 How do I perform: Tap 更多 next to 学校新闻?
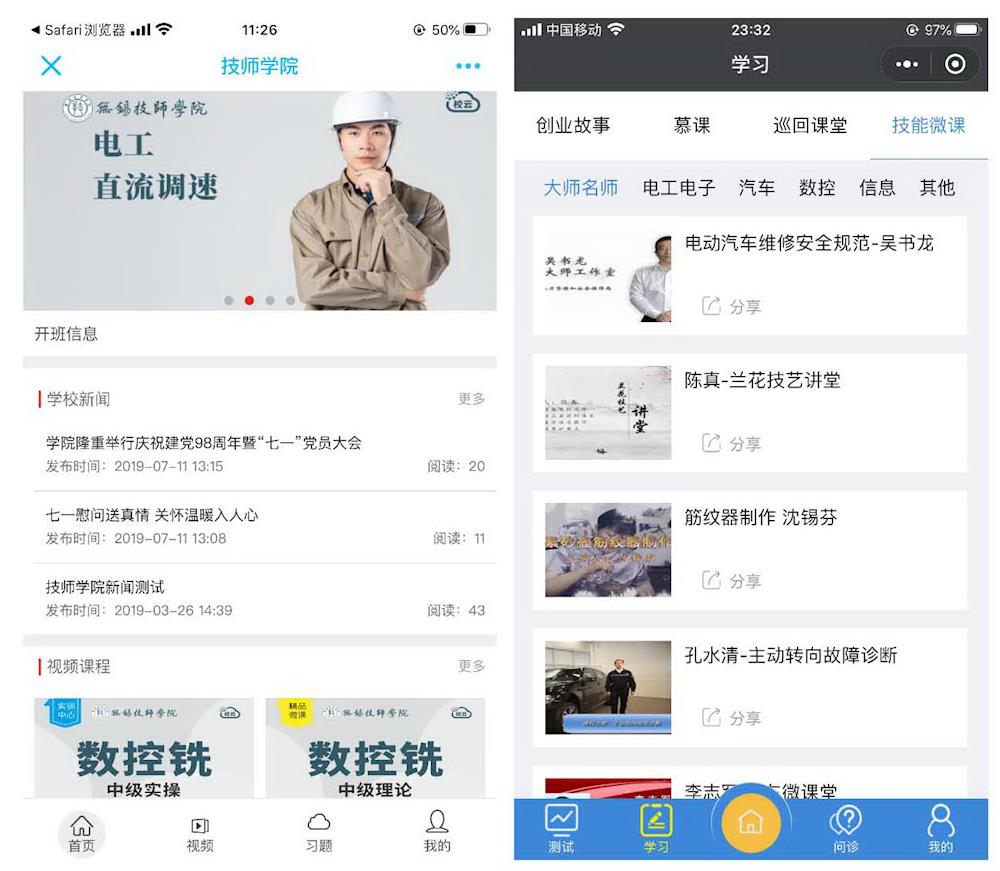coord(471,399)
